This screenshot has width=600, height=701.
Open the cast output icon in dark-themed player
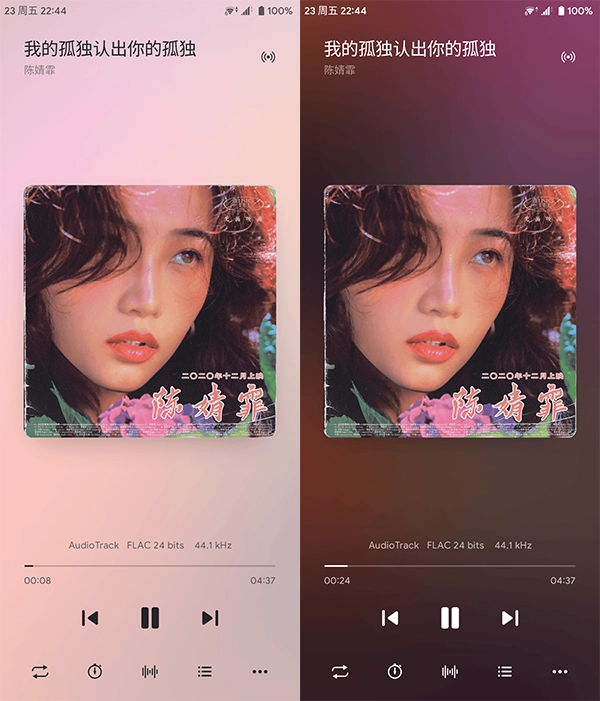568,57
